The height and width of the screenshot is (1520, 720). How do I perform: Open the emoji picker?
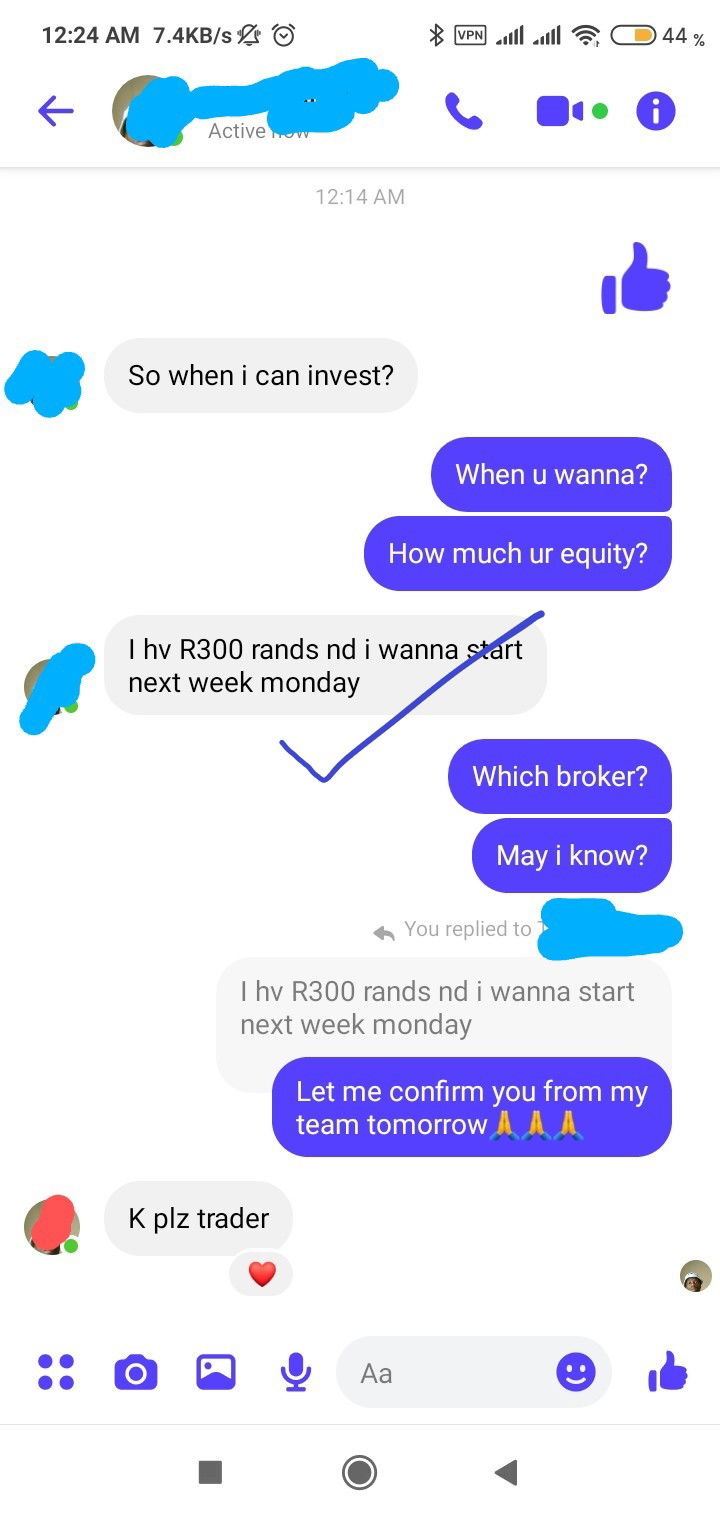pos(576,1372)
